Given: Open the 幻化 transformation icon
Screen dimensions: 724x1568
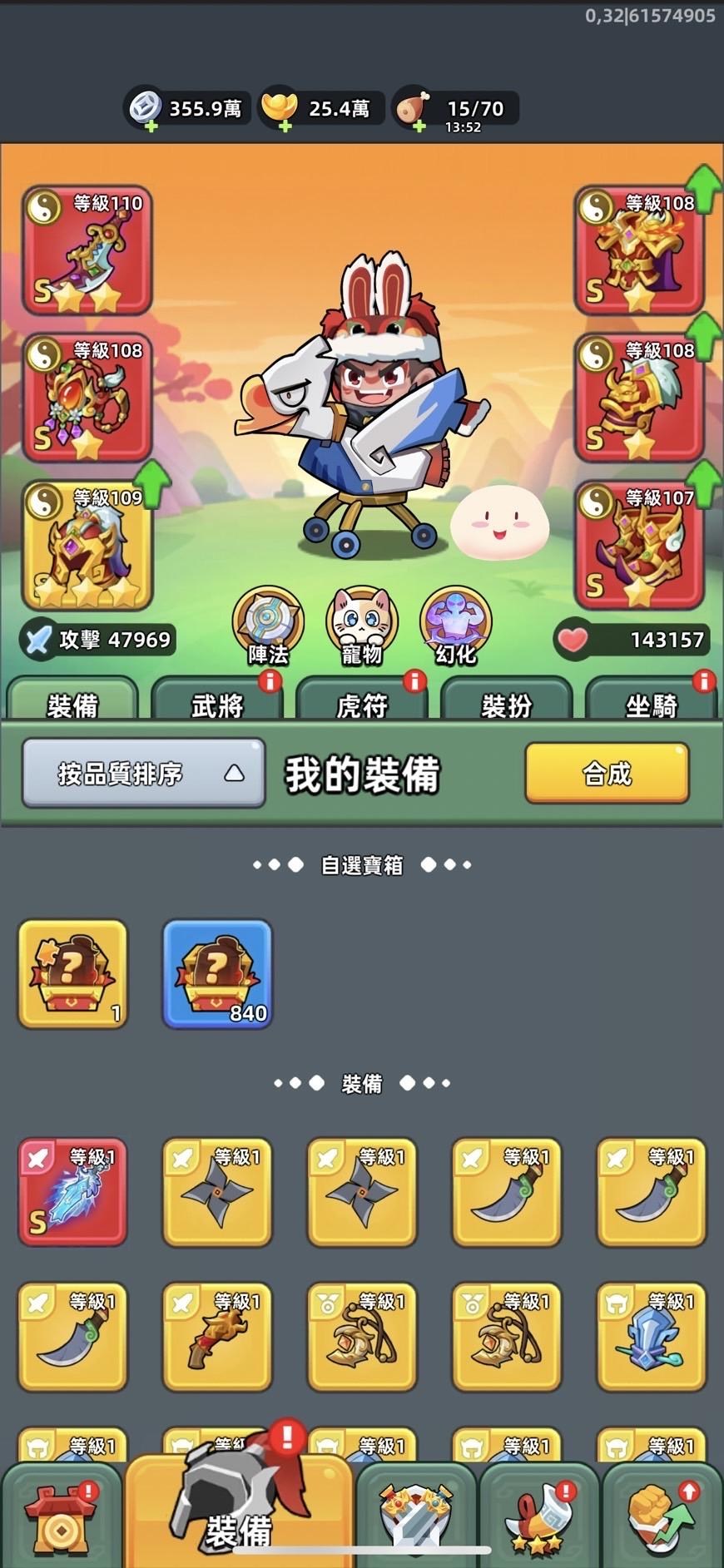Looking at the screenshot, I should coord(455,625).
